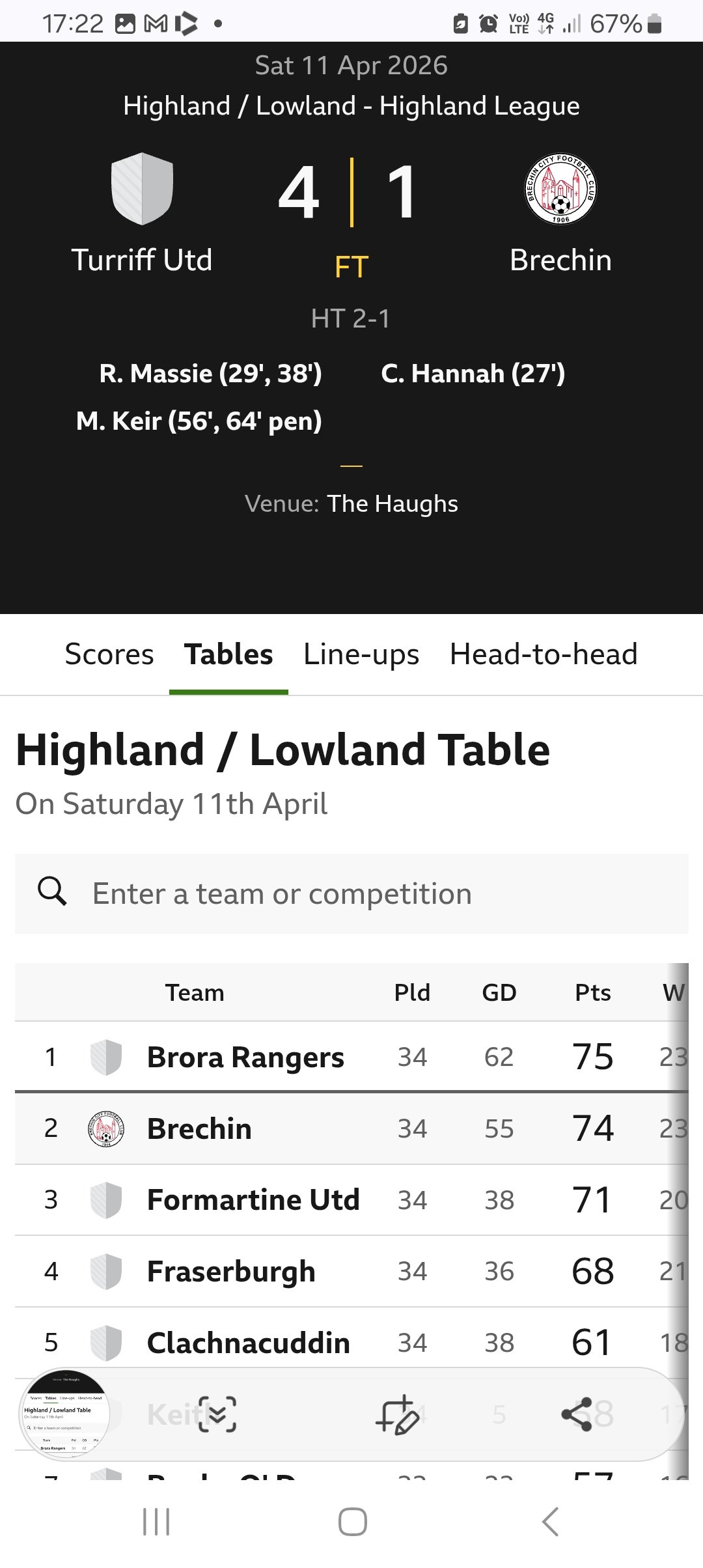
Task: Open Formartine Utd team row
Action: pyautogui.click(x=253, y=1199)
